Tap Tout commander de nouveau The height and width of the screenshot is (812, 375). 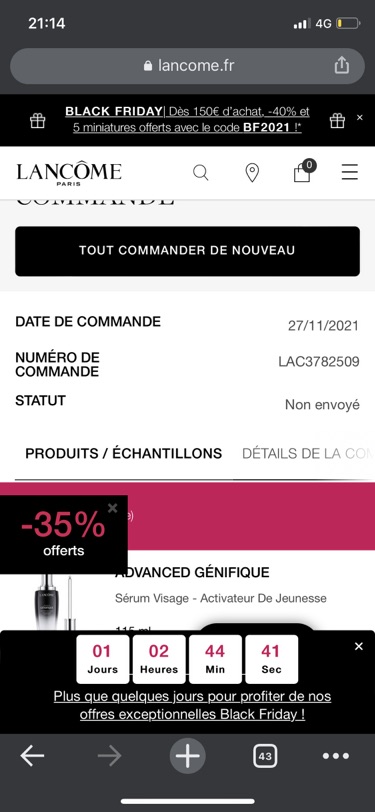[x=187, y=251]
